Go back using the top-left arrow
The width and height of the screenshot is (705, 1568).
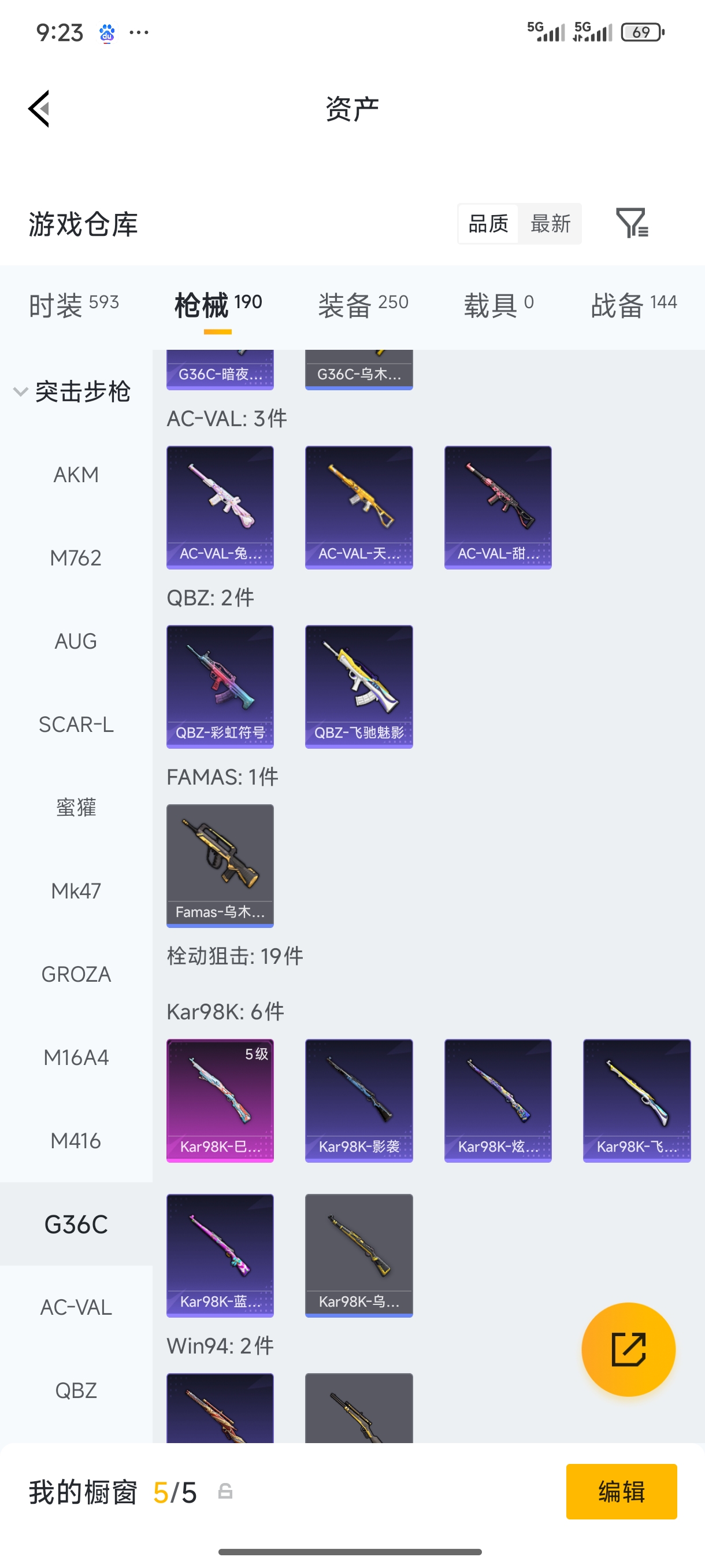pyautogui.click(x=39, y=109)
